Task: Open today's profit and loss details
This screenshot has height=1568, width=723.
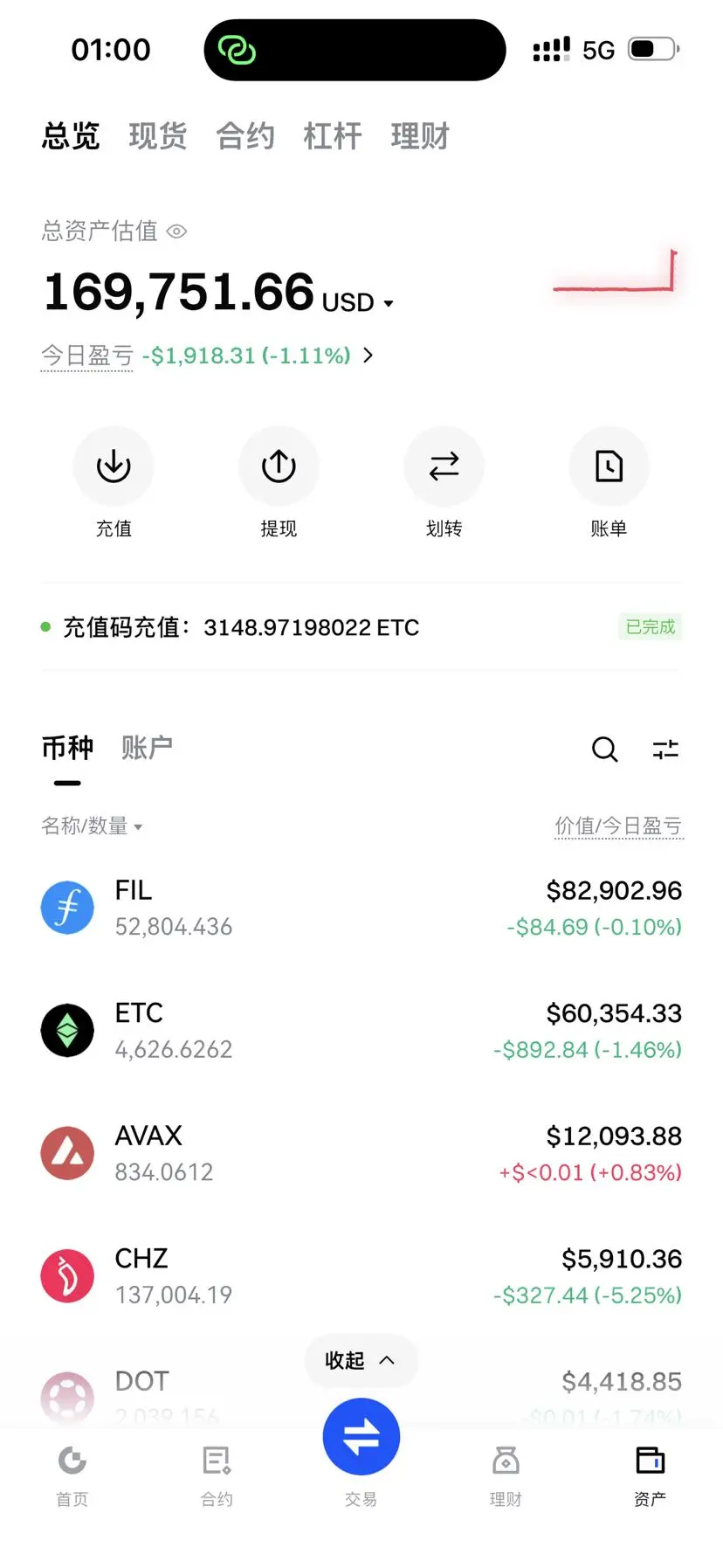Action: [368, 356]
